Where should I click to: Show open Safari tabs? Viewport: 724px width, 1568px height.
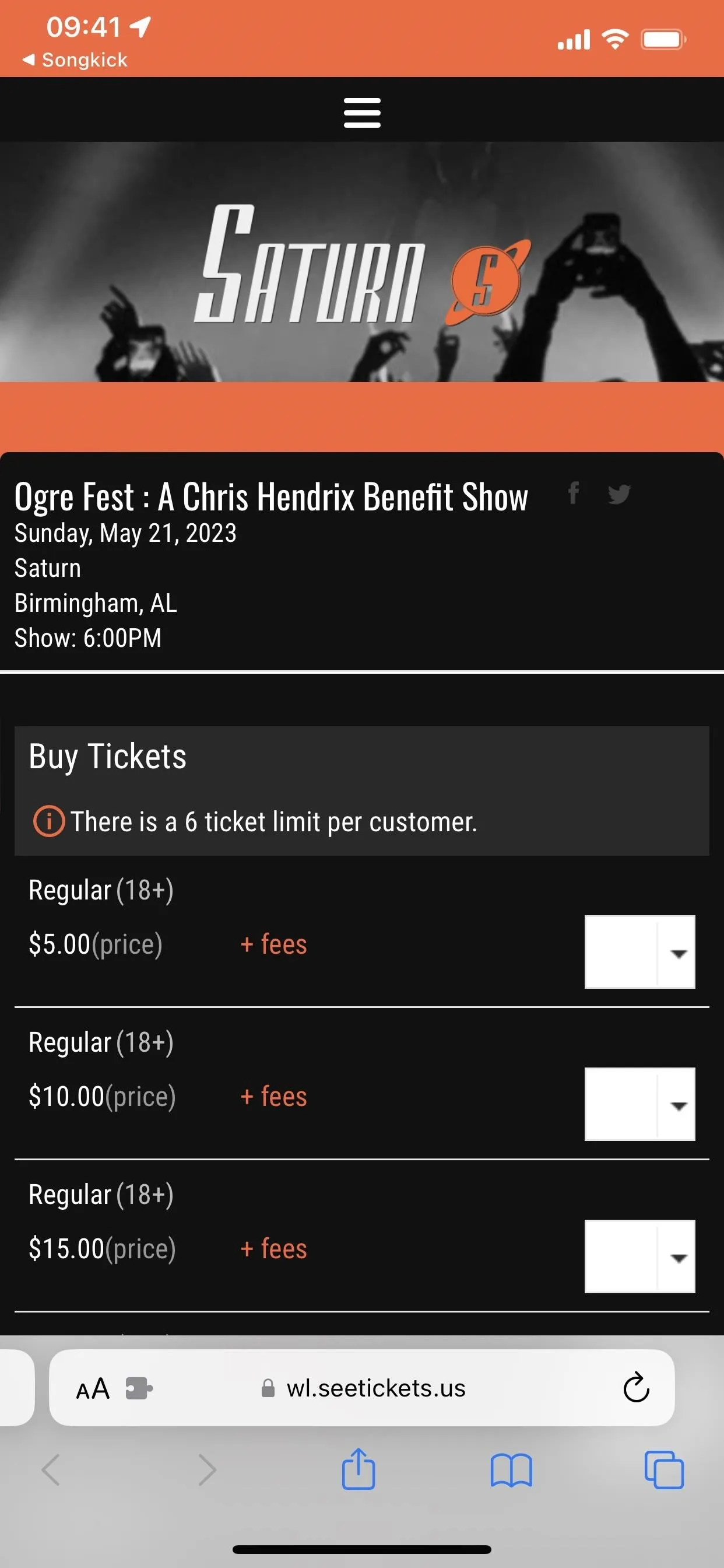click(664, 1470)
